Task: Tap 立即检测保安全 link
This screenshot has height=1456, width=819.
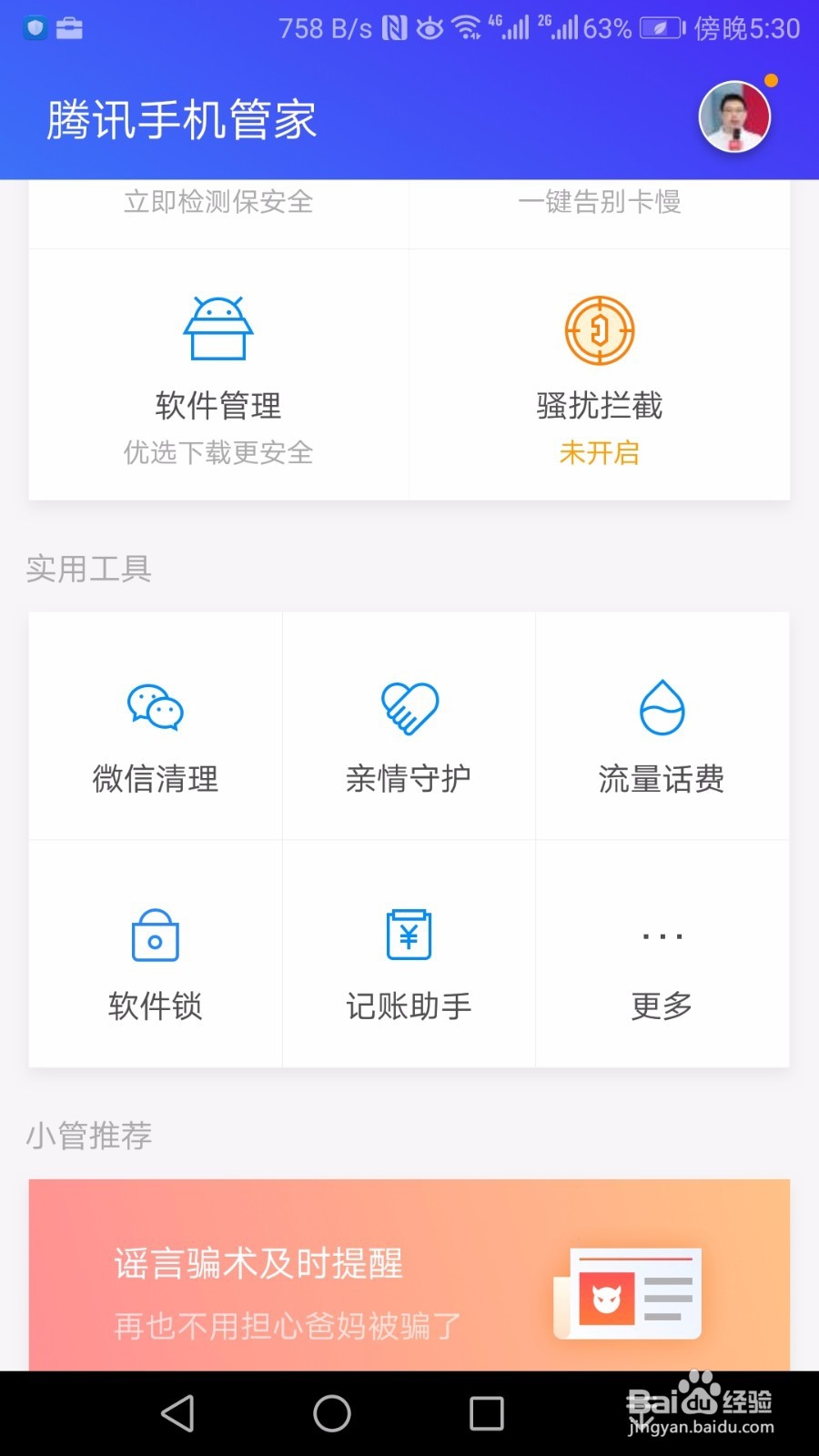Action: pos(218,202)
